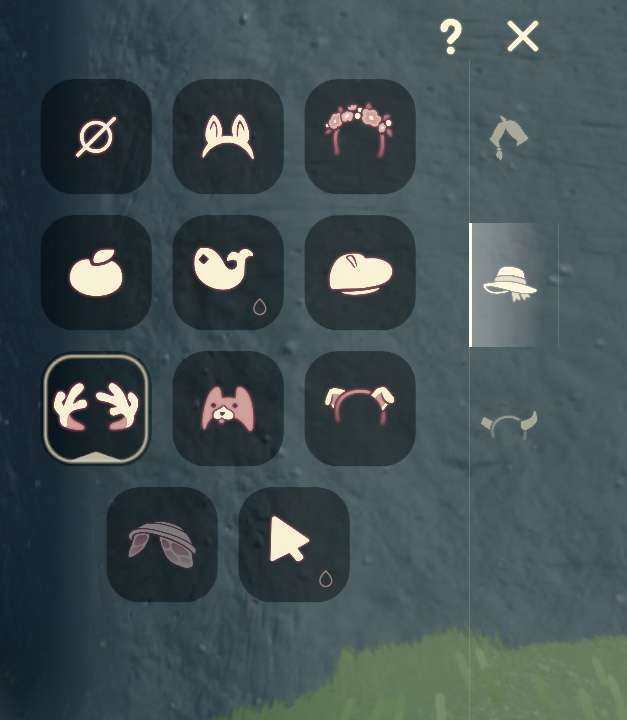The image size is (627, 720).
Task: Equip the dog face hat
Action: click(228, 408)
